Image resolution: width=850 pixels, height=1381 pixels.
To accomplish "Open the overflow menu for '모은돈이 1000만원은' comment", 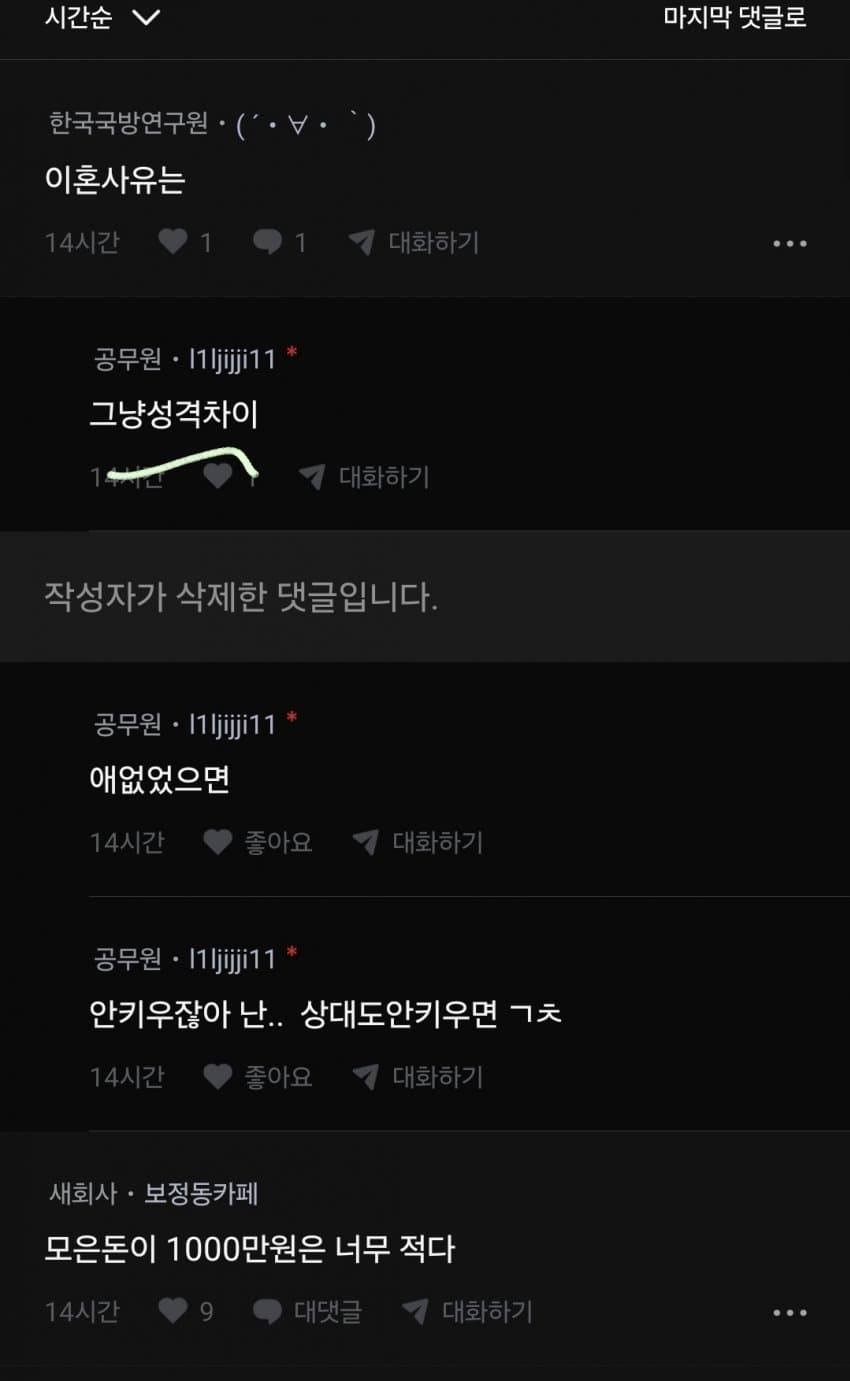I will coord(789,1312).
